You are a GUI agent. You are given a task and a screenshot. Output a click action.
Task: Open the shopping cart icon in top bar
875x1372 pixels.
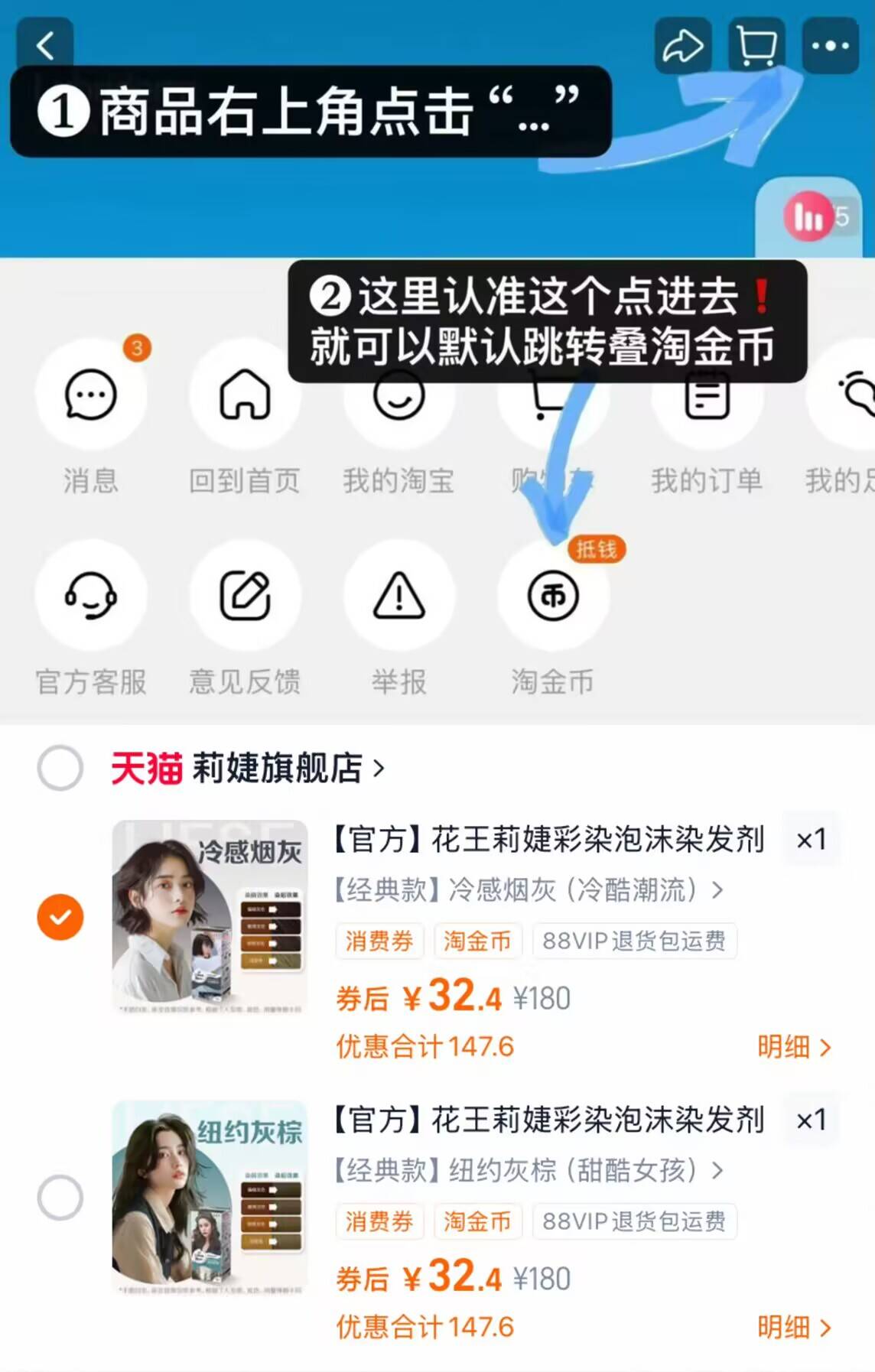pos(756,45)
